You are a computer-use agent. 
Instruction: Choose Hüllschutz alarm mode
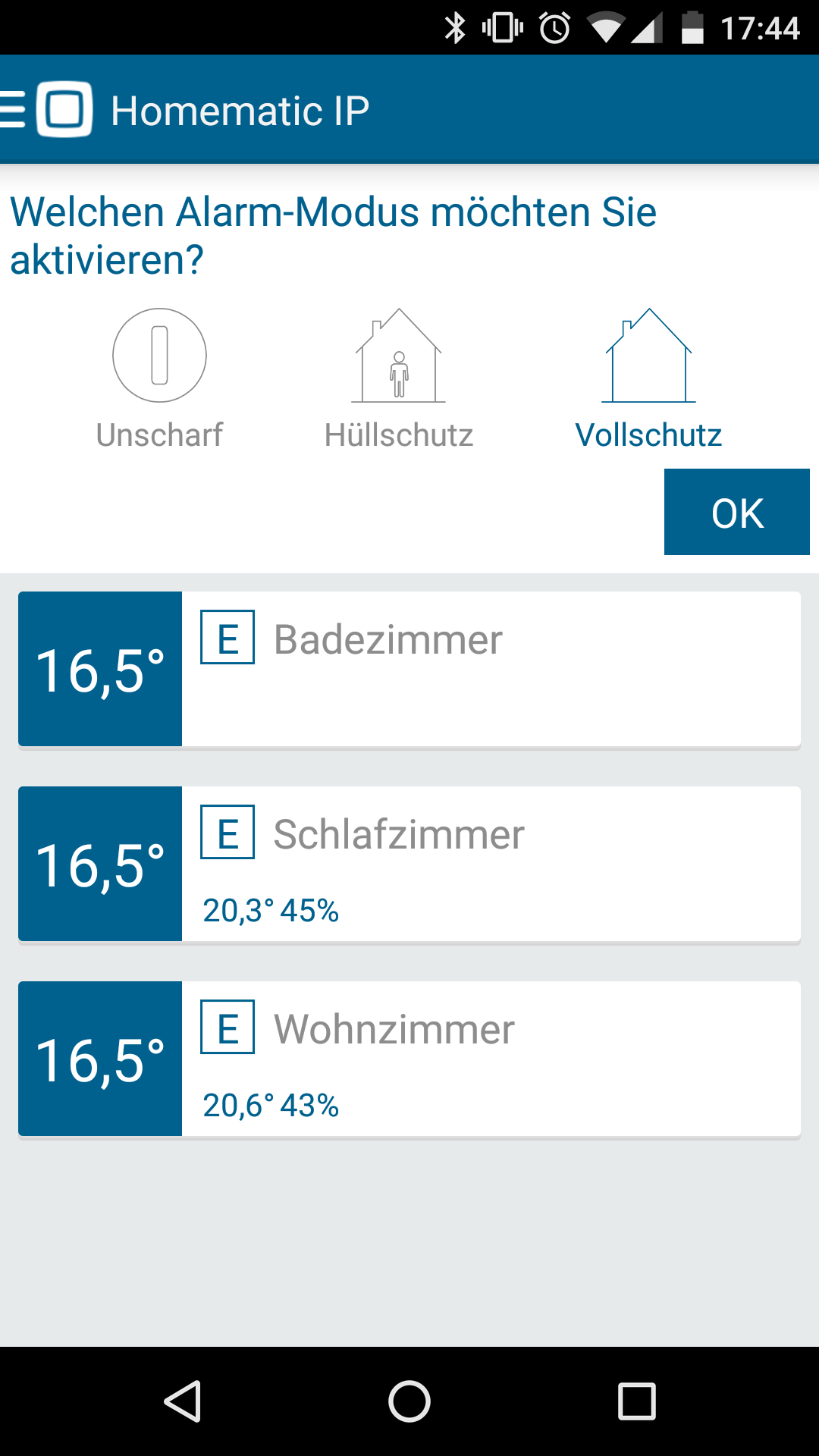coord(399,379)
